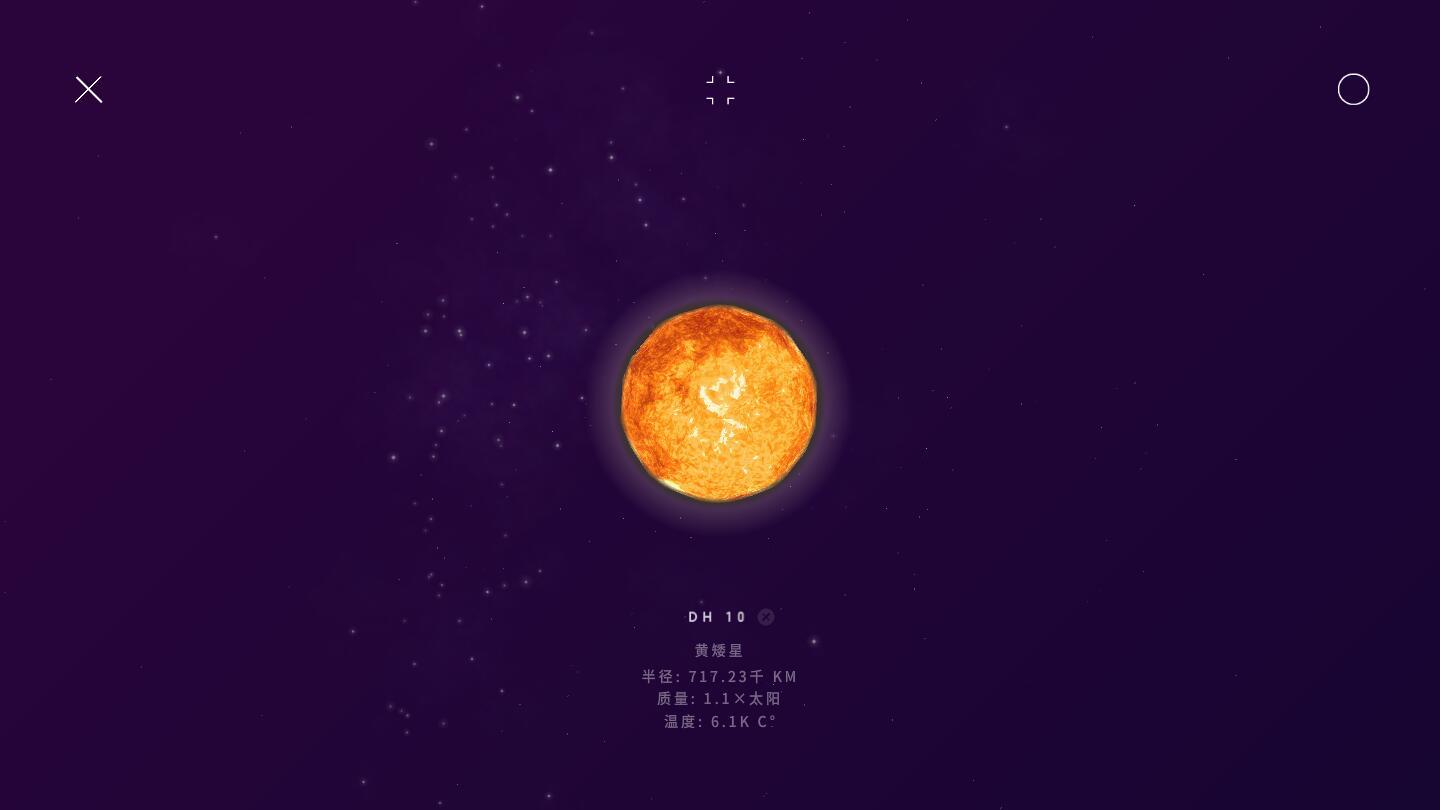Close the star detail view
The image size is (1440, 810).
(89, 90)
